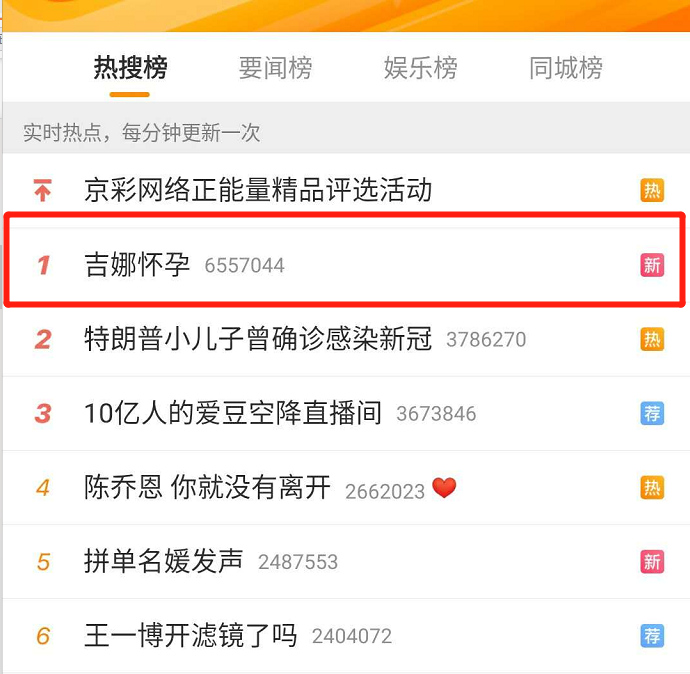
Task: Open topic 10亿人的爱豆空降直播间
Action: pos(233,413)
